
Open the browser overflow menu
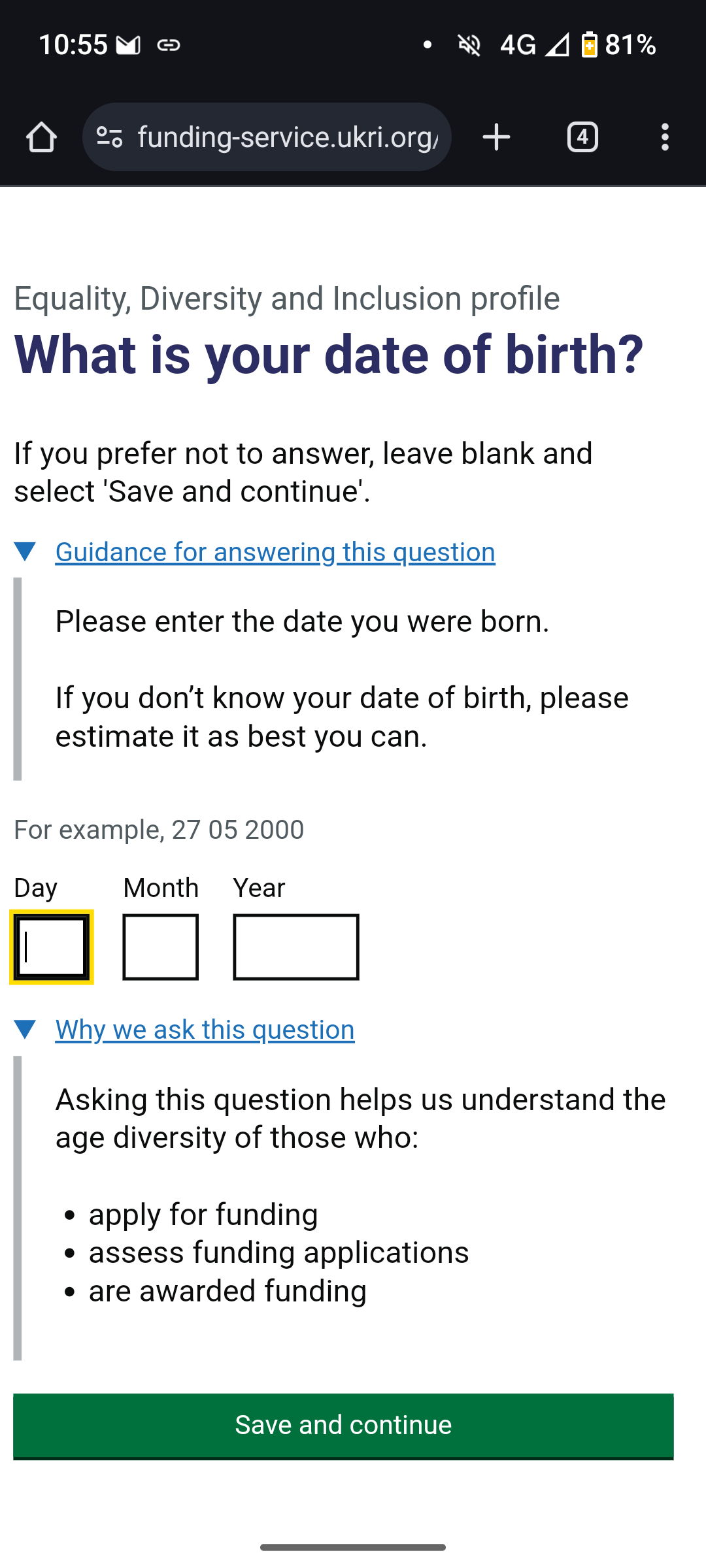tap(665, 137)
